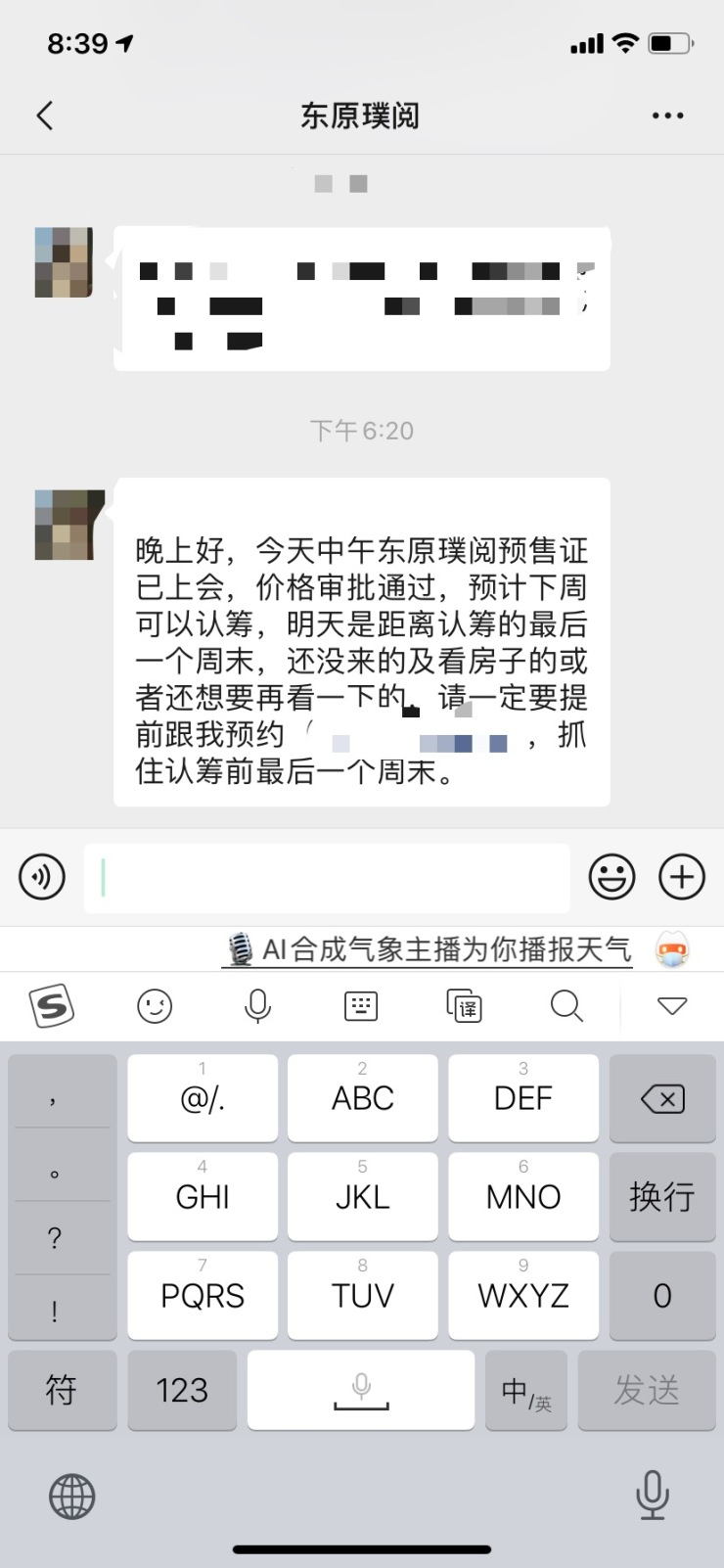Start voice input from keyboard toolbar
Image resolution: width=724 pixels, height=1568 pixels.
pyautogui.click(x=257, y=1006)
